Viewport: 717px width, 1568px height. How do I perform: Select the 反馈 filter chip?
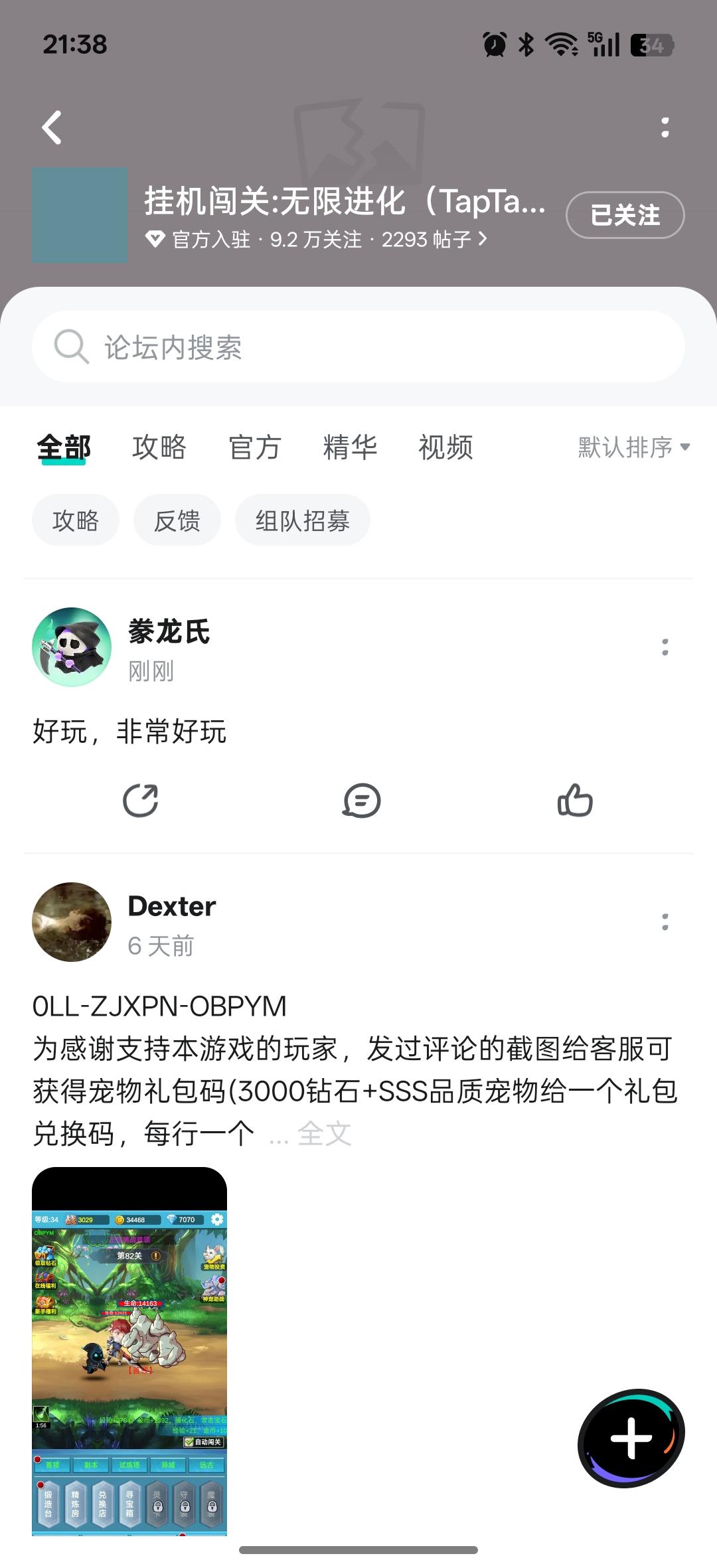(x=177, y=520)
